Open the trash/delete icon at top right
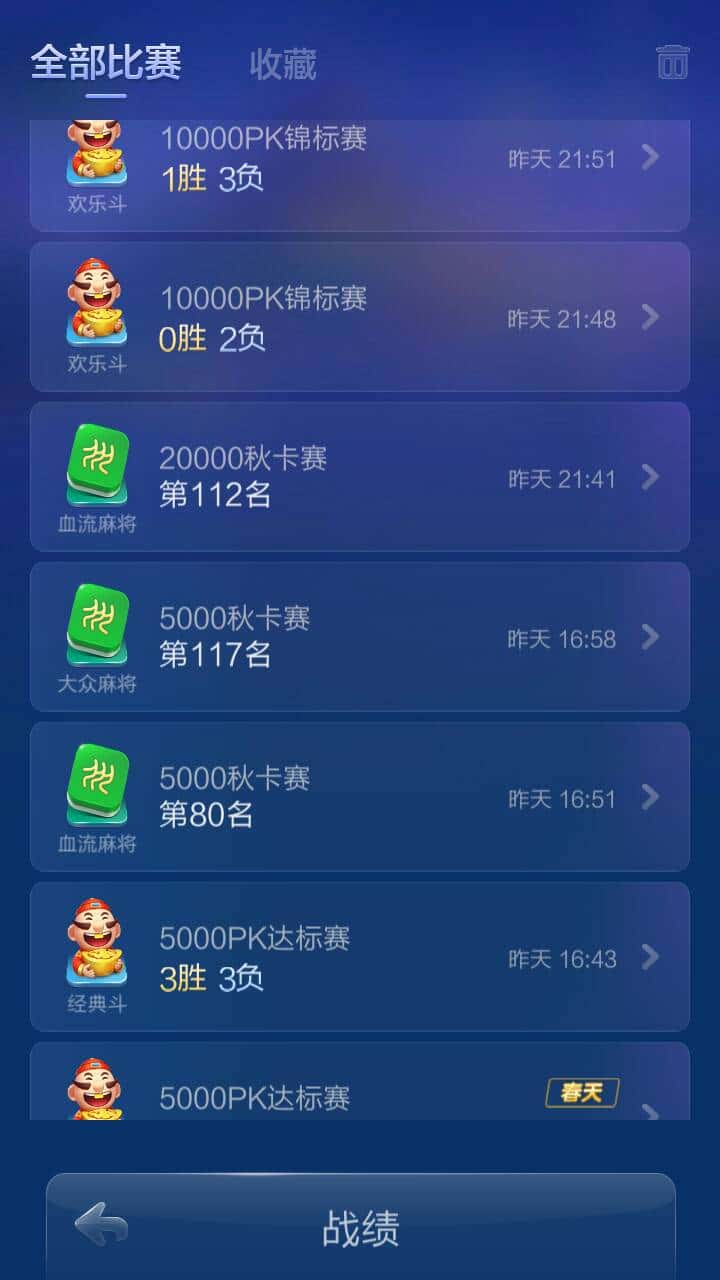Viewport: 720px width, 1280px height. click(x=672, y=62)
